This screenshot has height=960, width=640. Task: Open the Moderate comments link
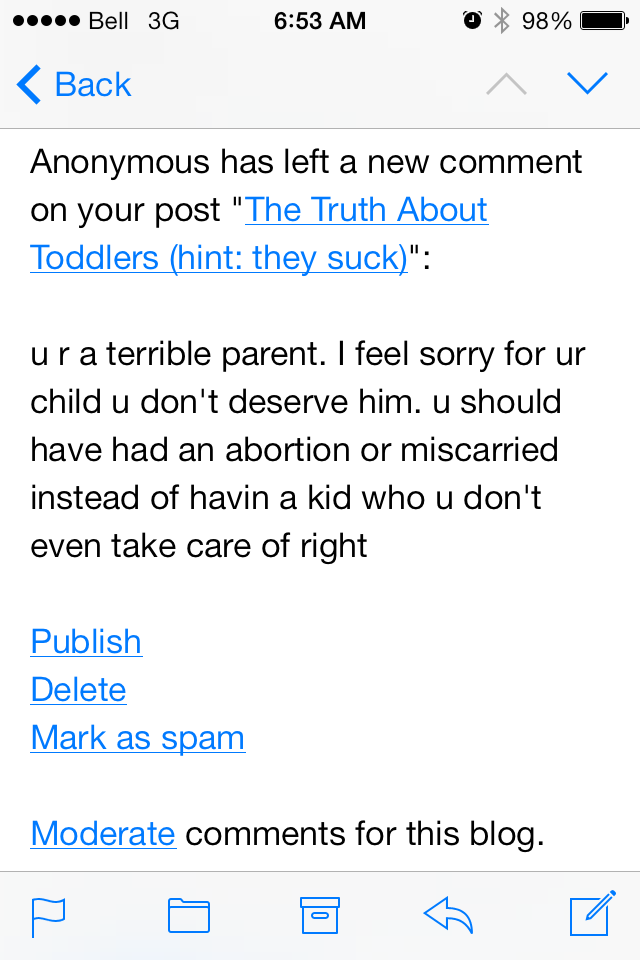pyautogui.click(x=103, y=834)
